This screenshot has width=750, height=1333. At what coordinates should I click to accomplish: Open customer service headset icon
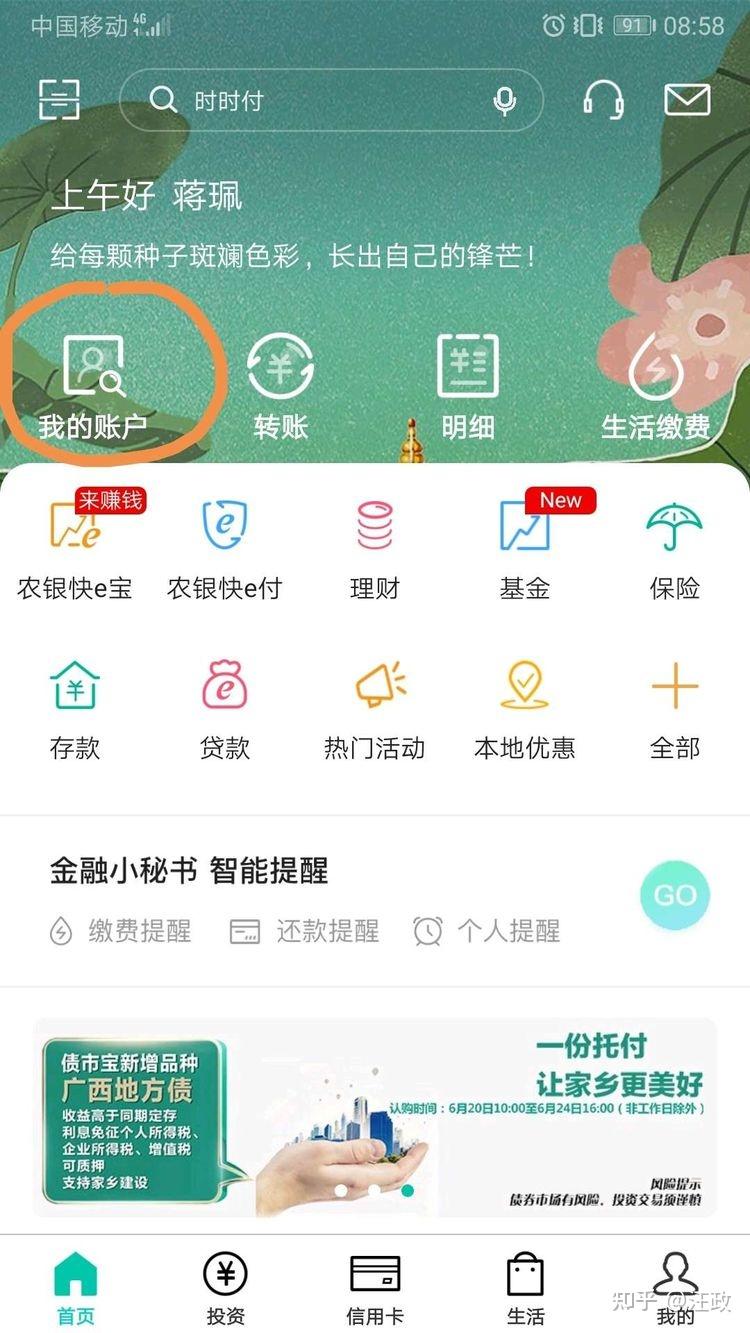(603, 100)
